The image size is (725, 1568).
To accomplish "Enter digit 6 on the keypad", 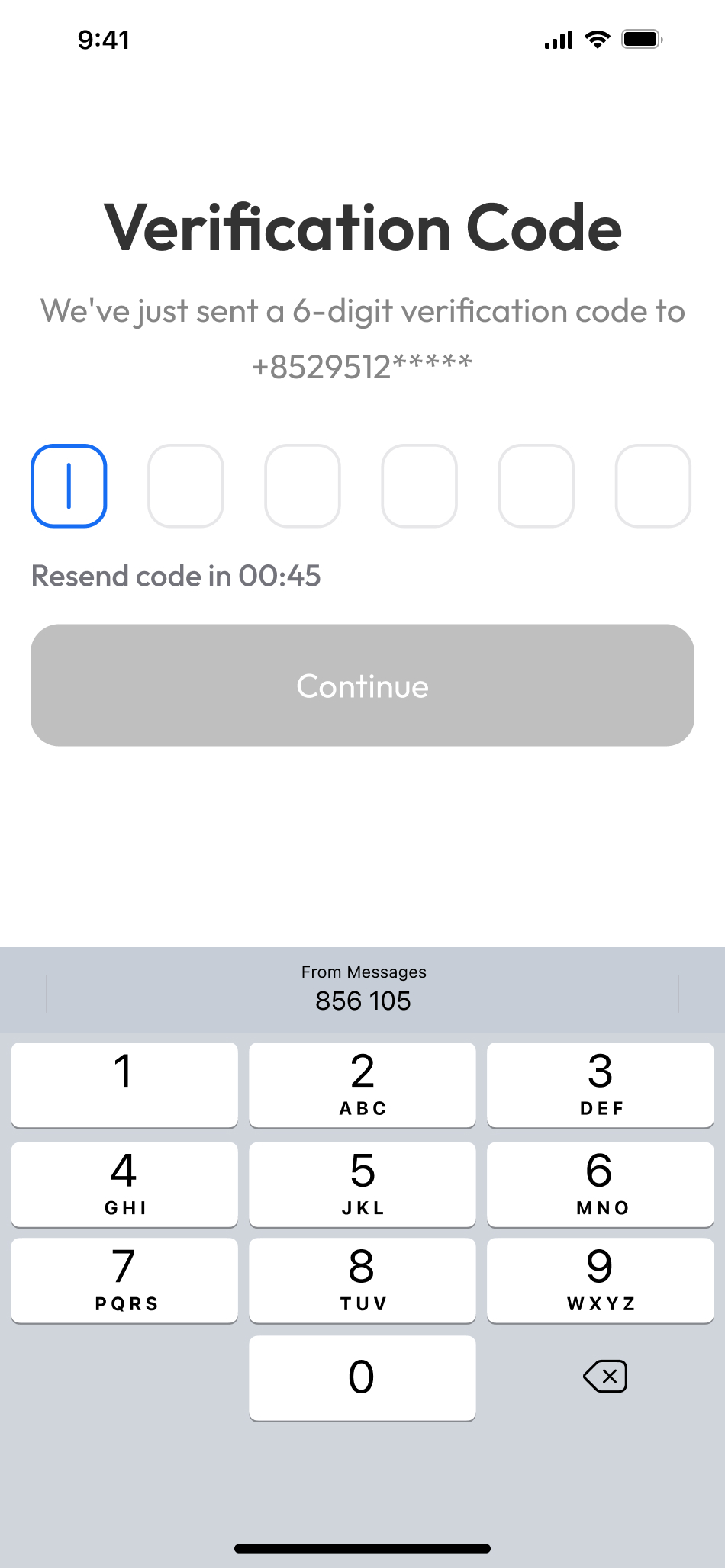I will pyautogui.click(x=600, y=1183).
